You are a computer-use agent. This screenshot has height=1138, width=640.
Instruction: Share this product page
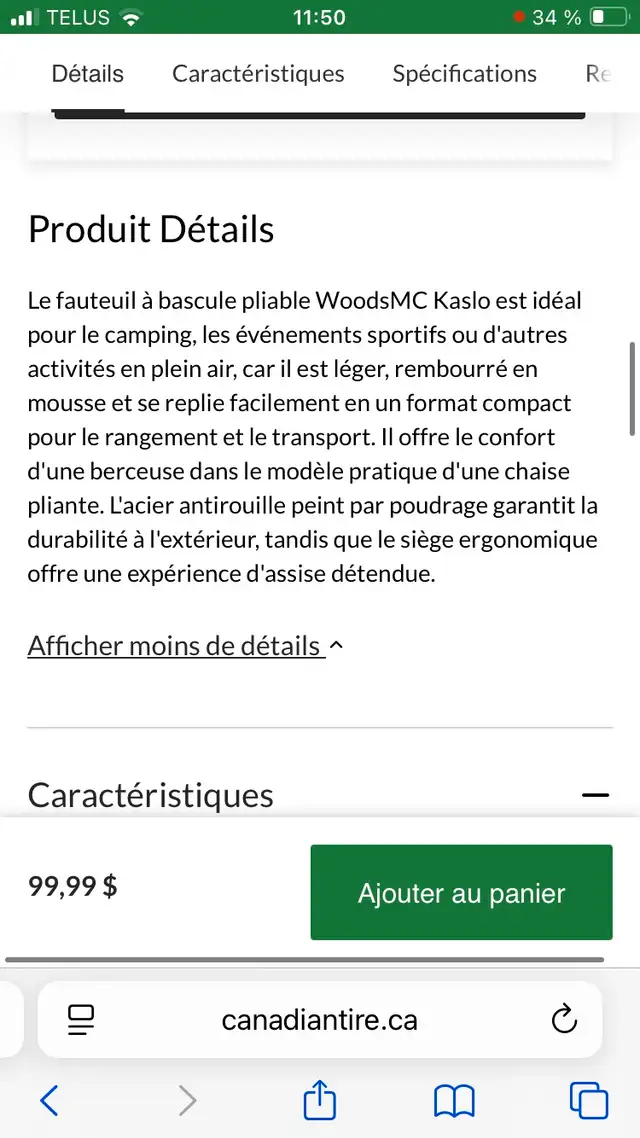coord(320,1100)
